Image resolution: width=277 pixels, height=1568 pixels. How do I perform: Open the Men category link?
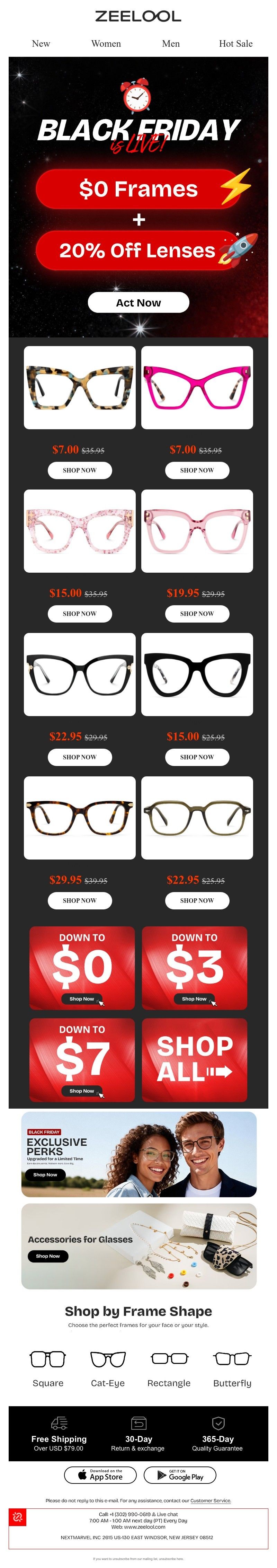click(x=171, y=44)
